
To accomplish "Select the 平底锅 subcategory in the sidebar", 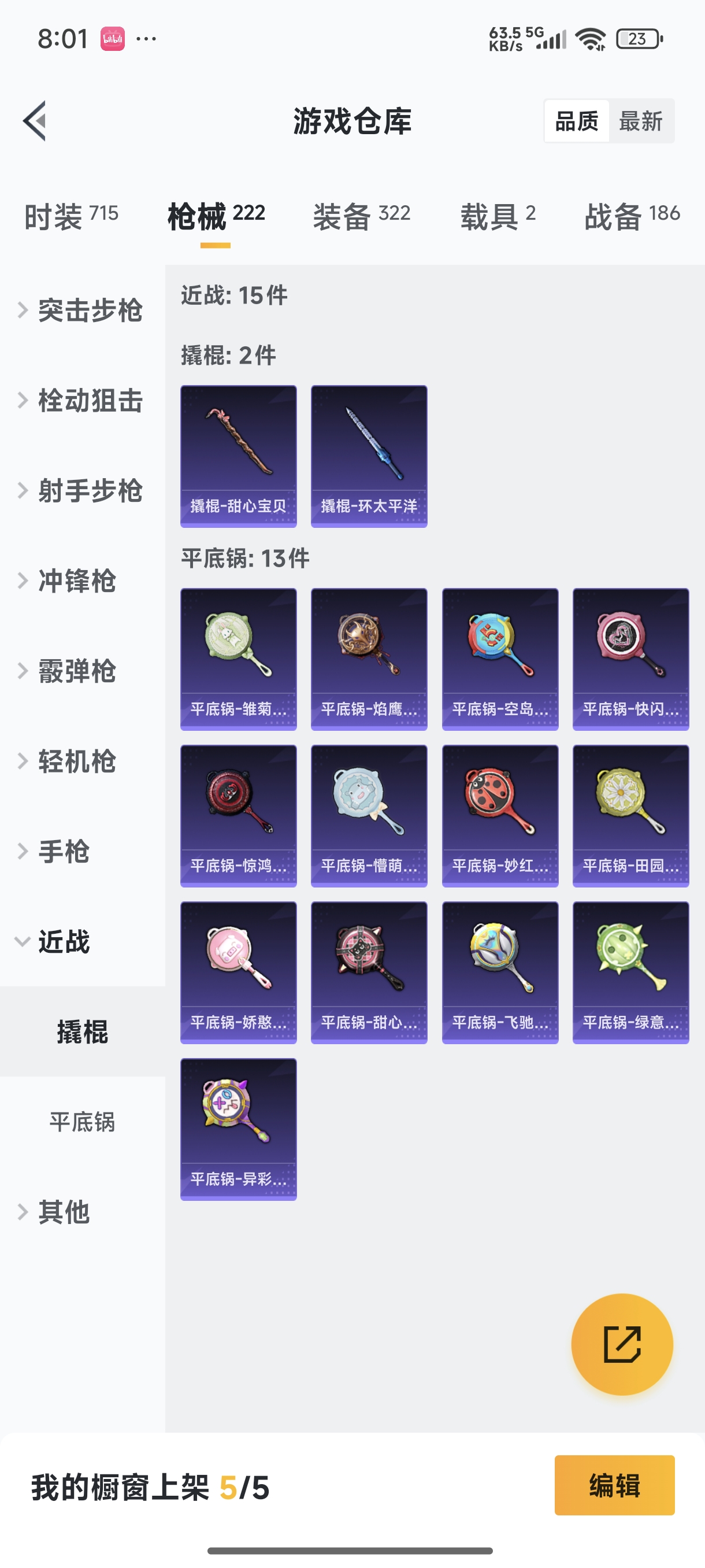I will (82, 1121).
